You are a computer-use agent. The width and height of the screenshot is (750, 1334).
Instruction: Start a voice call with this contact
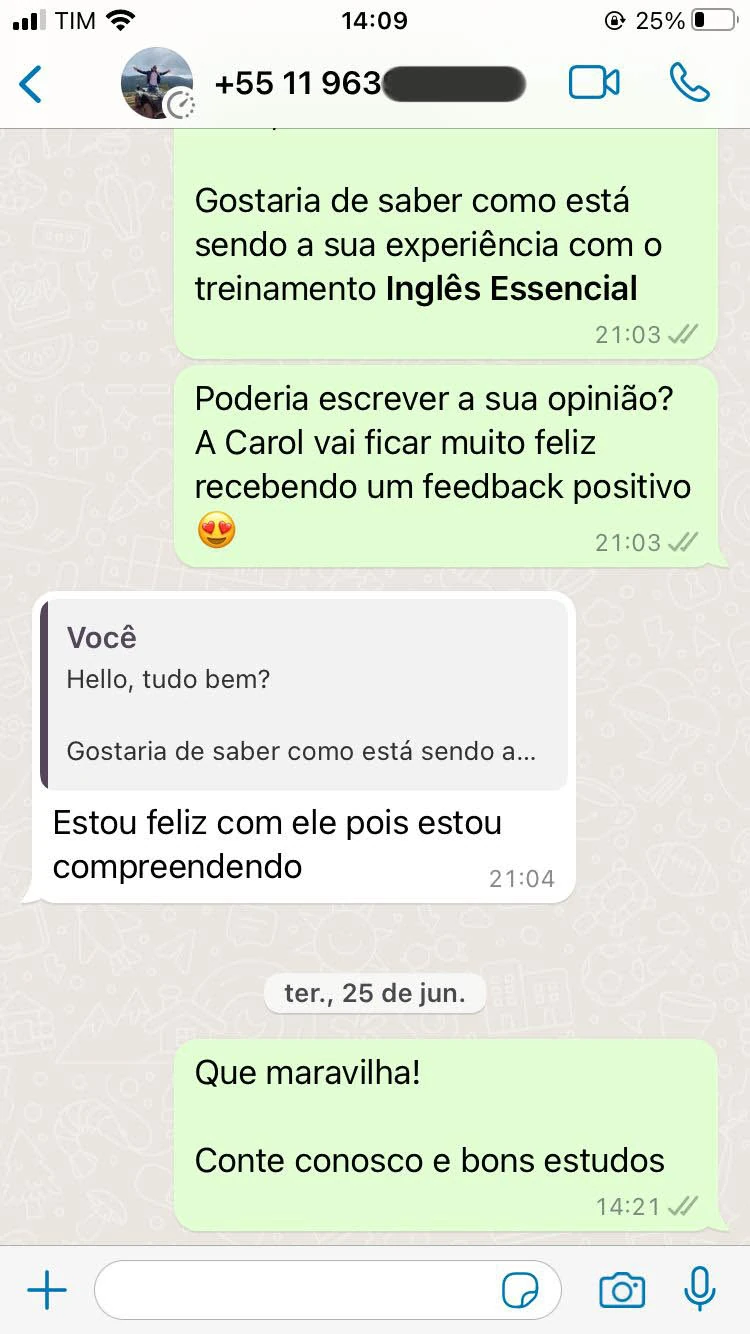689,84
